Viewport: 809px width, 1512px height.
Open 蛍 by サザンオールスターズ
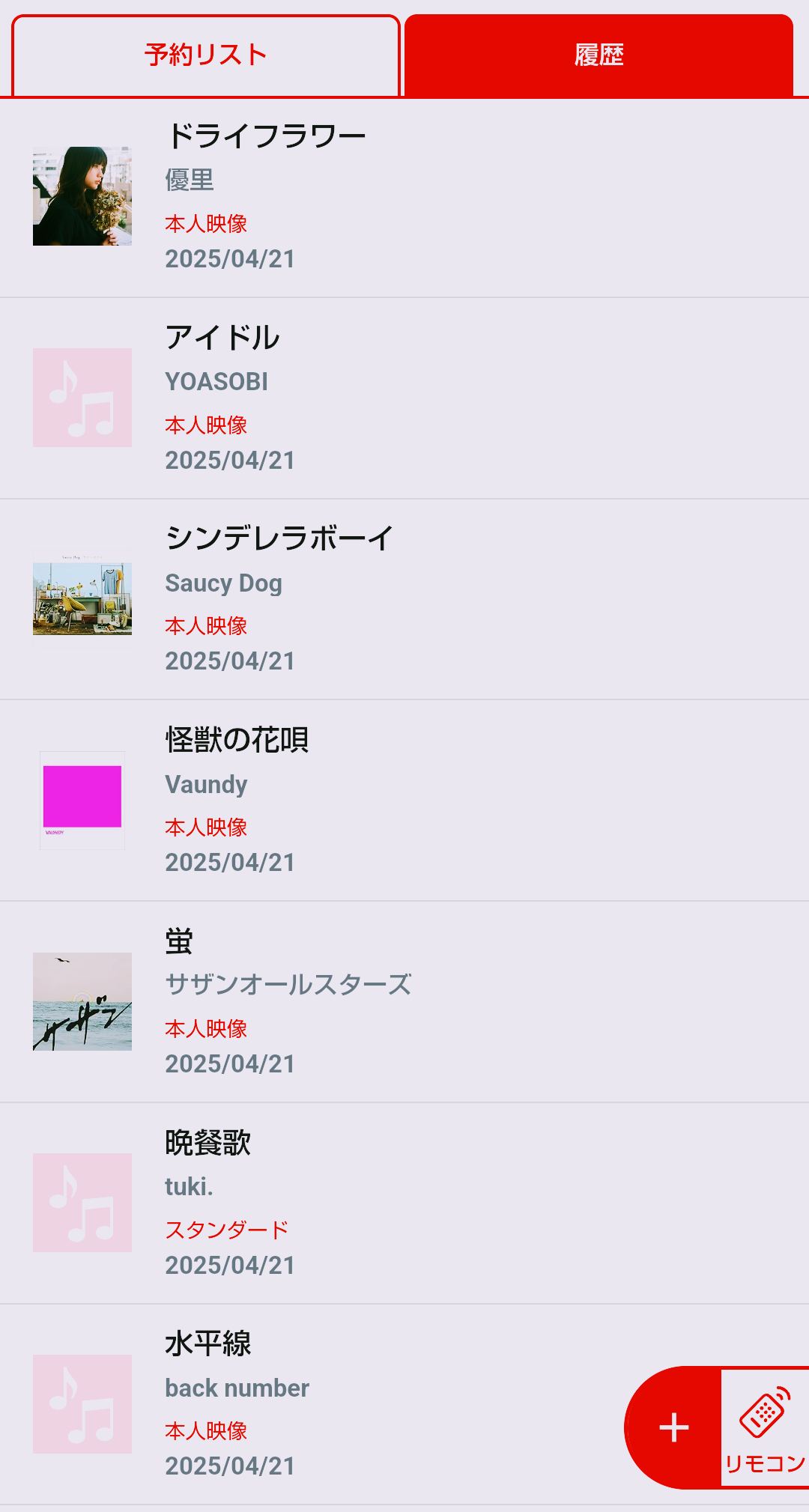click(404, 1002)
